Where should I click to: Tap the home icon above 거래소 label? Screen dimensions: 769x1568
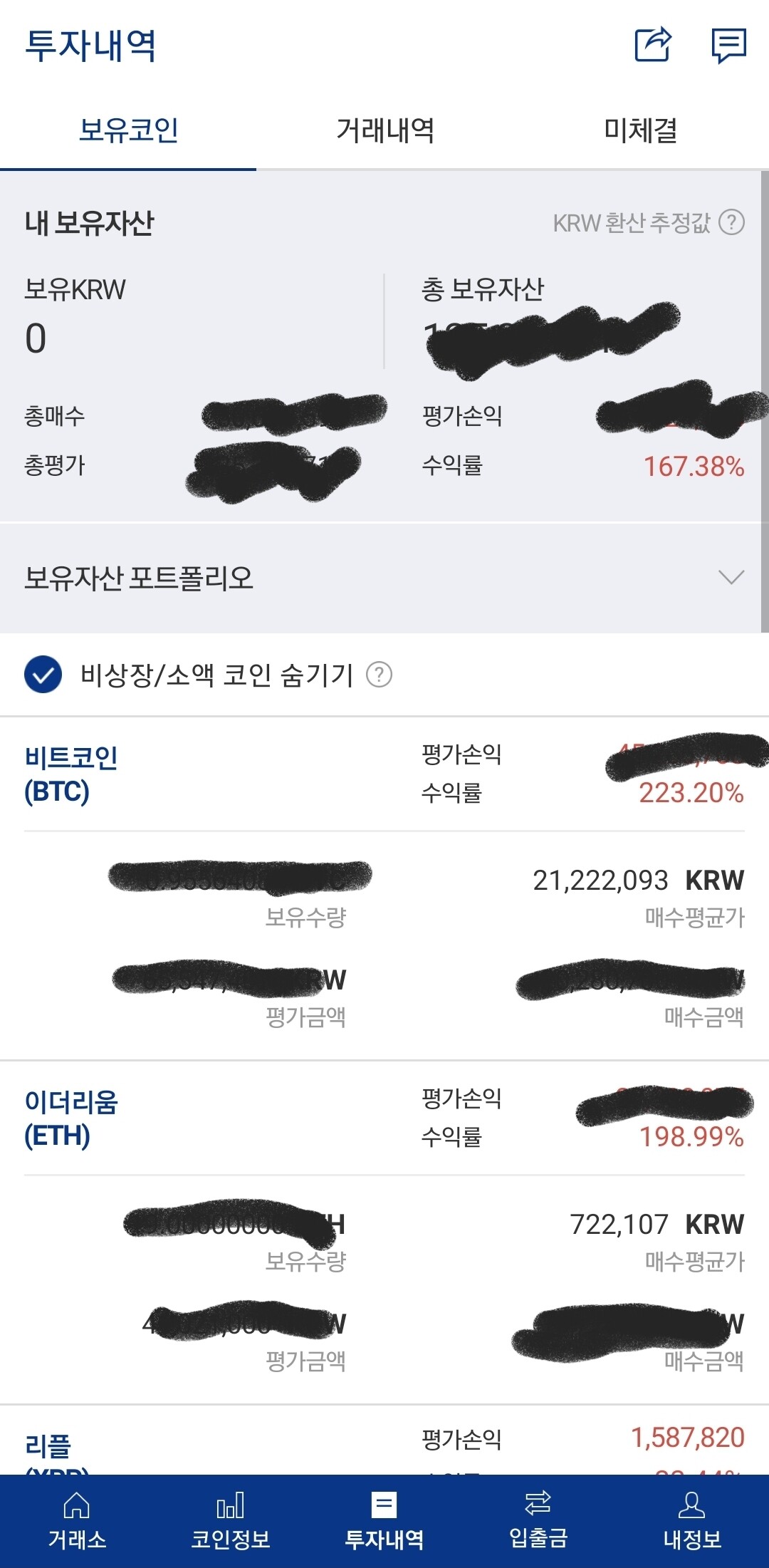pos(76,1503)
